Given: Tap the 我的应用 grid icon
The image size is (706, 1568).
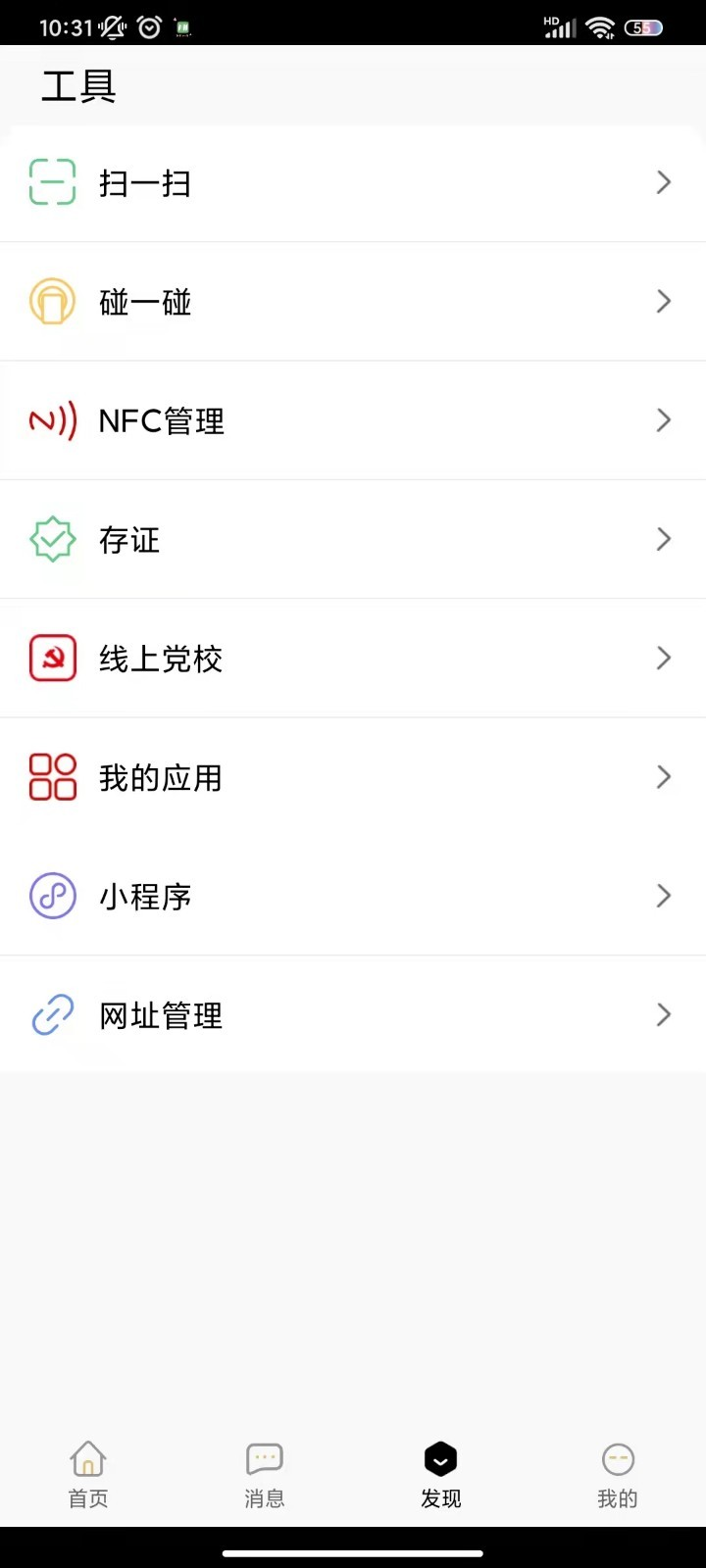Looking at the screenshot, I should (52, 777).
